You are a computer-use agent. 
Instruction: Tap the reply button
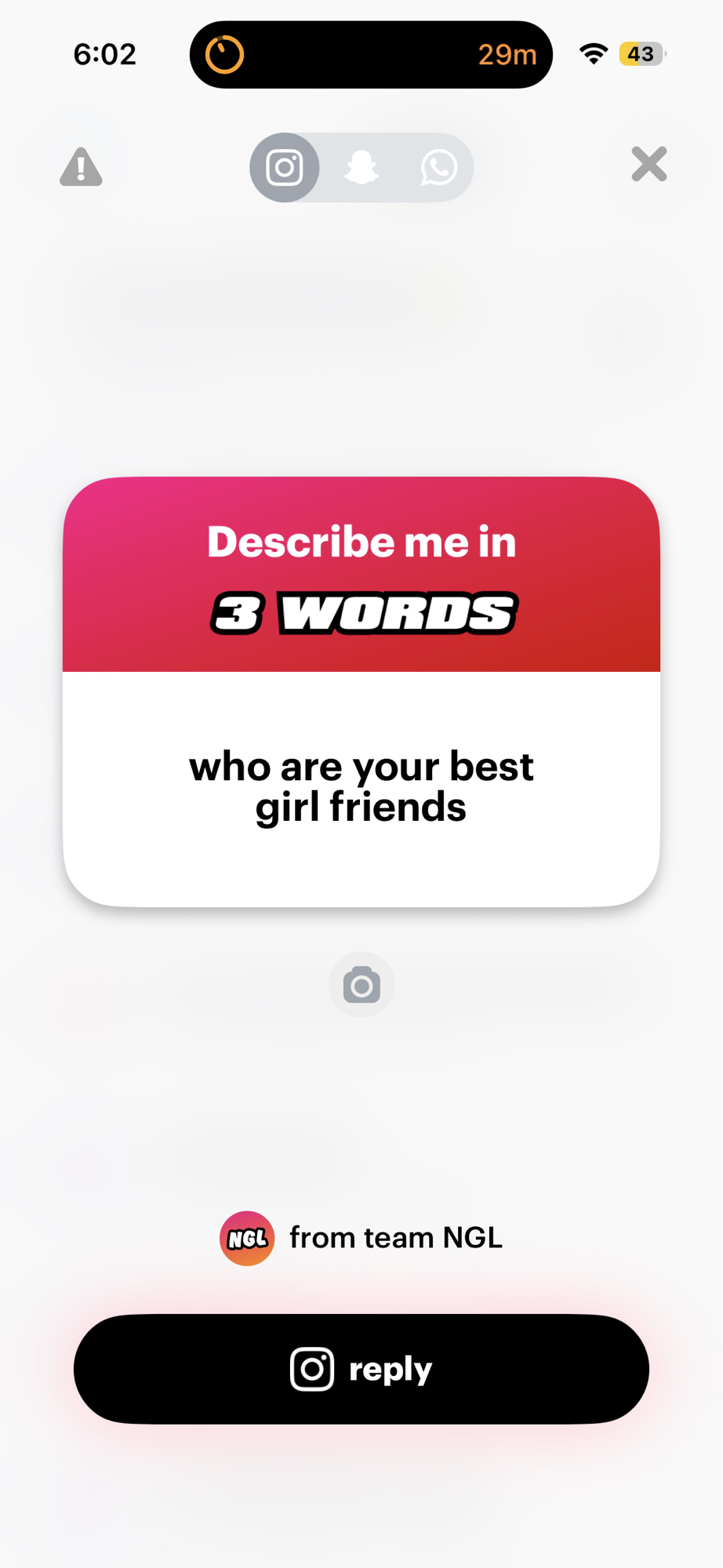point(361,1369)
